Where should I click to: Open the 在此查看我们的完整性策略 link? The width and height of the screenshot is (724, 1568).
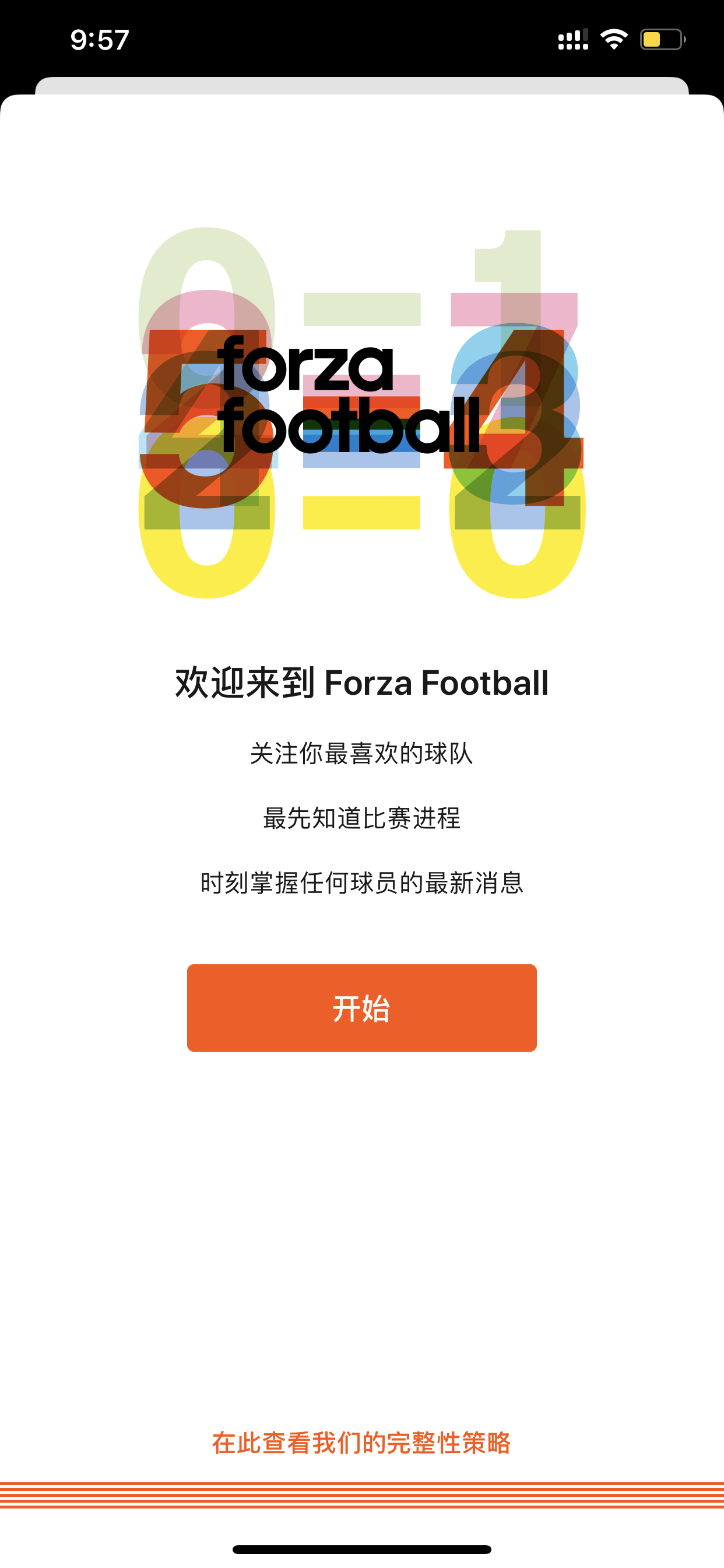coord(361,1443)
